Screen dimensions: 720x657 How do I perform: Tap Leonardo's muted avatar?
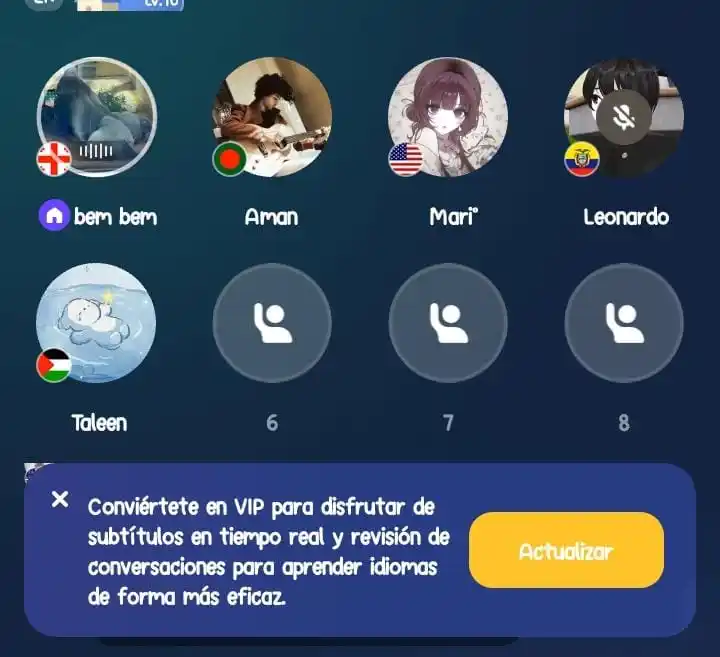point(624,116)
